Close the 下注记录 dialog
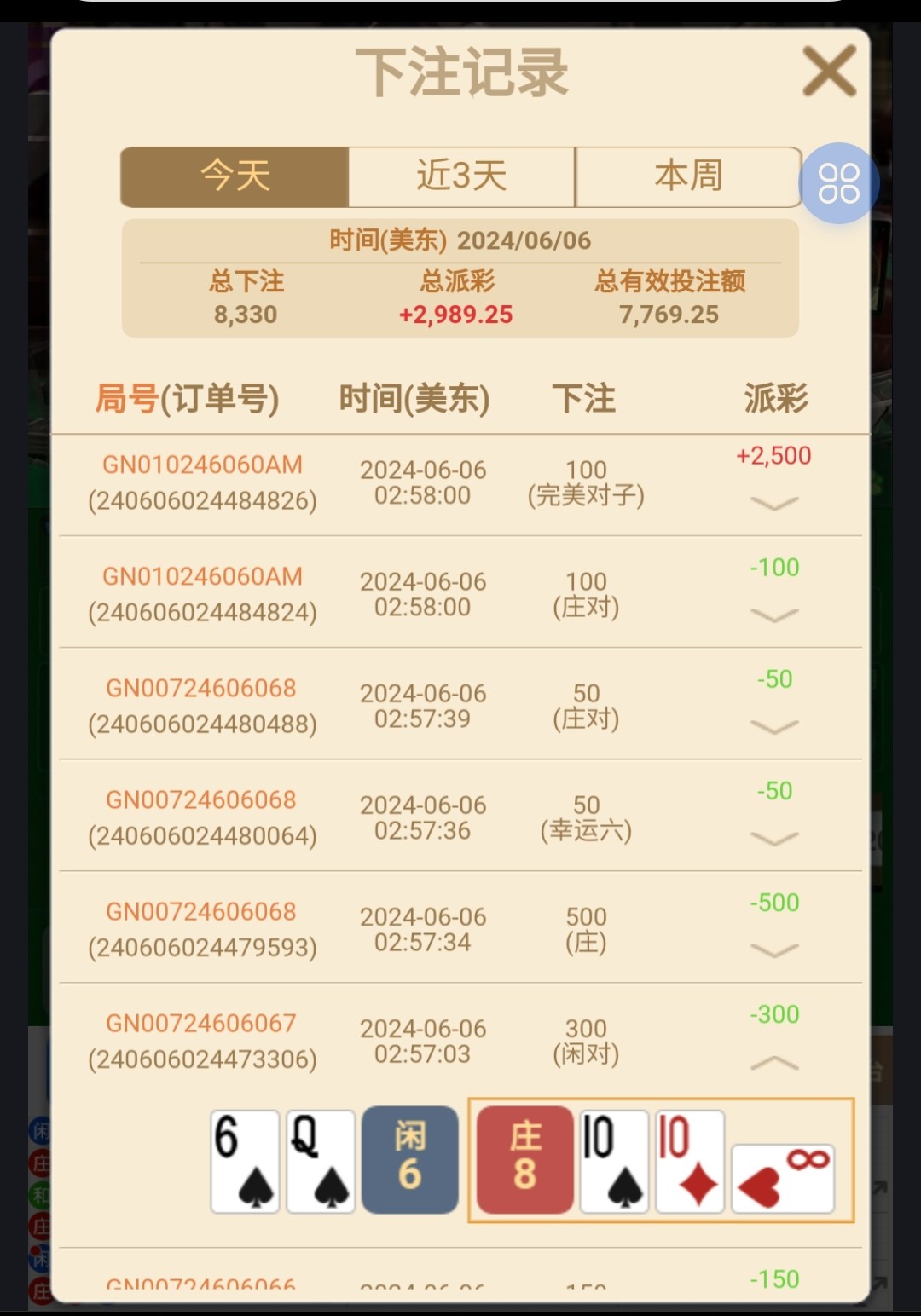 (828, 72)
